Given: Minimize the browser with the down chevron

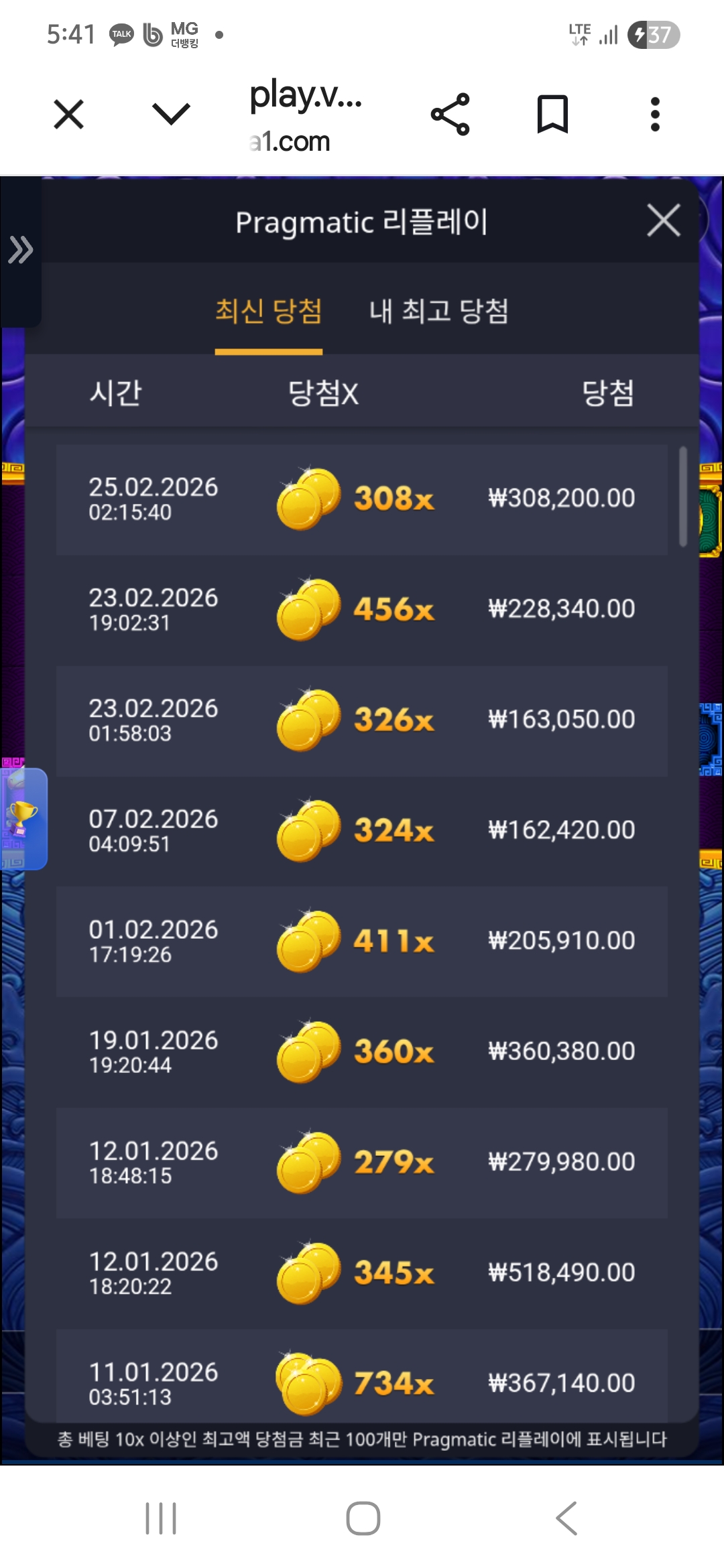Looking at the screenshot, I should (171, 114).
